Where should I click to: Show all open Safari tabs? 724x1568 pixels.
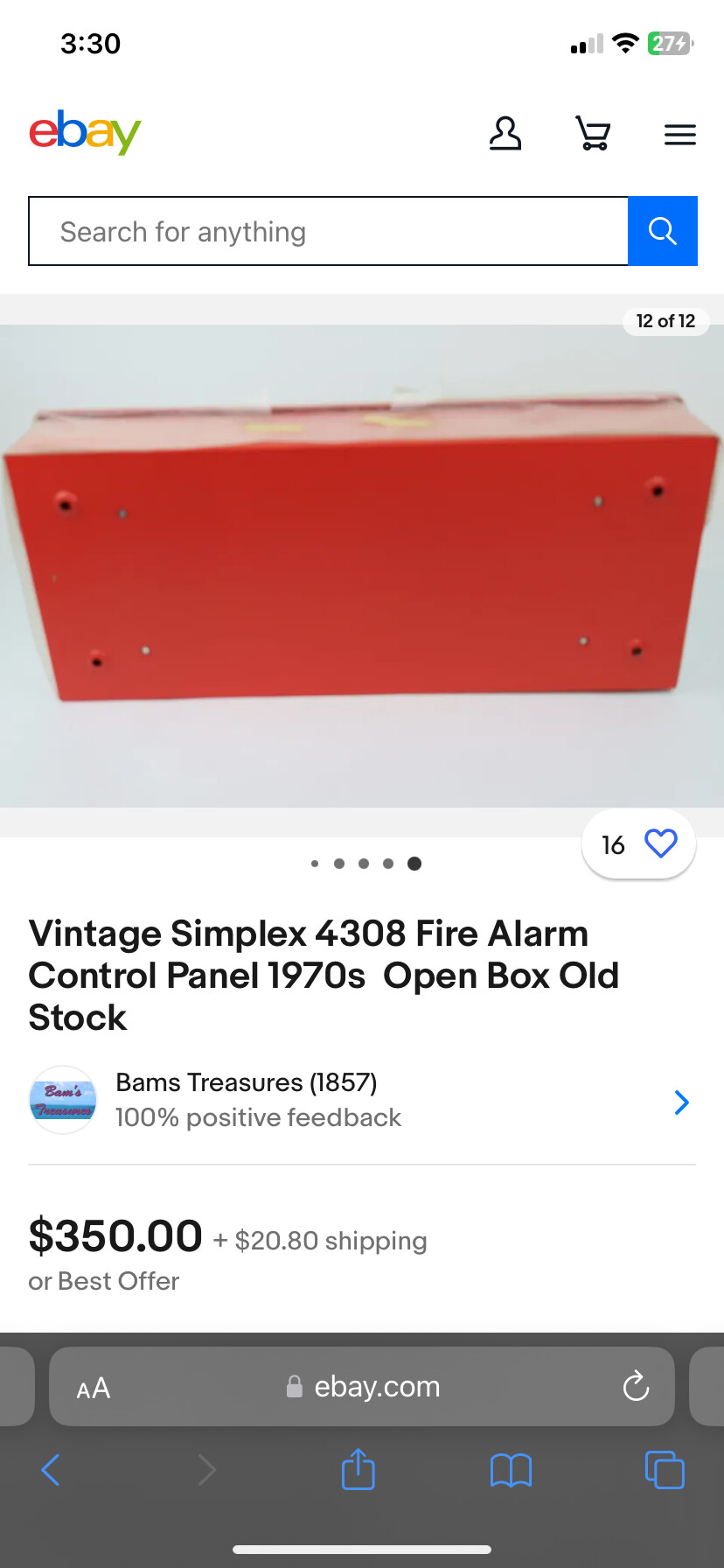(x=664, y=1470)
